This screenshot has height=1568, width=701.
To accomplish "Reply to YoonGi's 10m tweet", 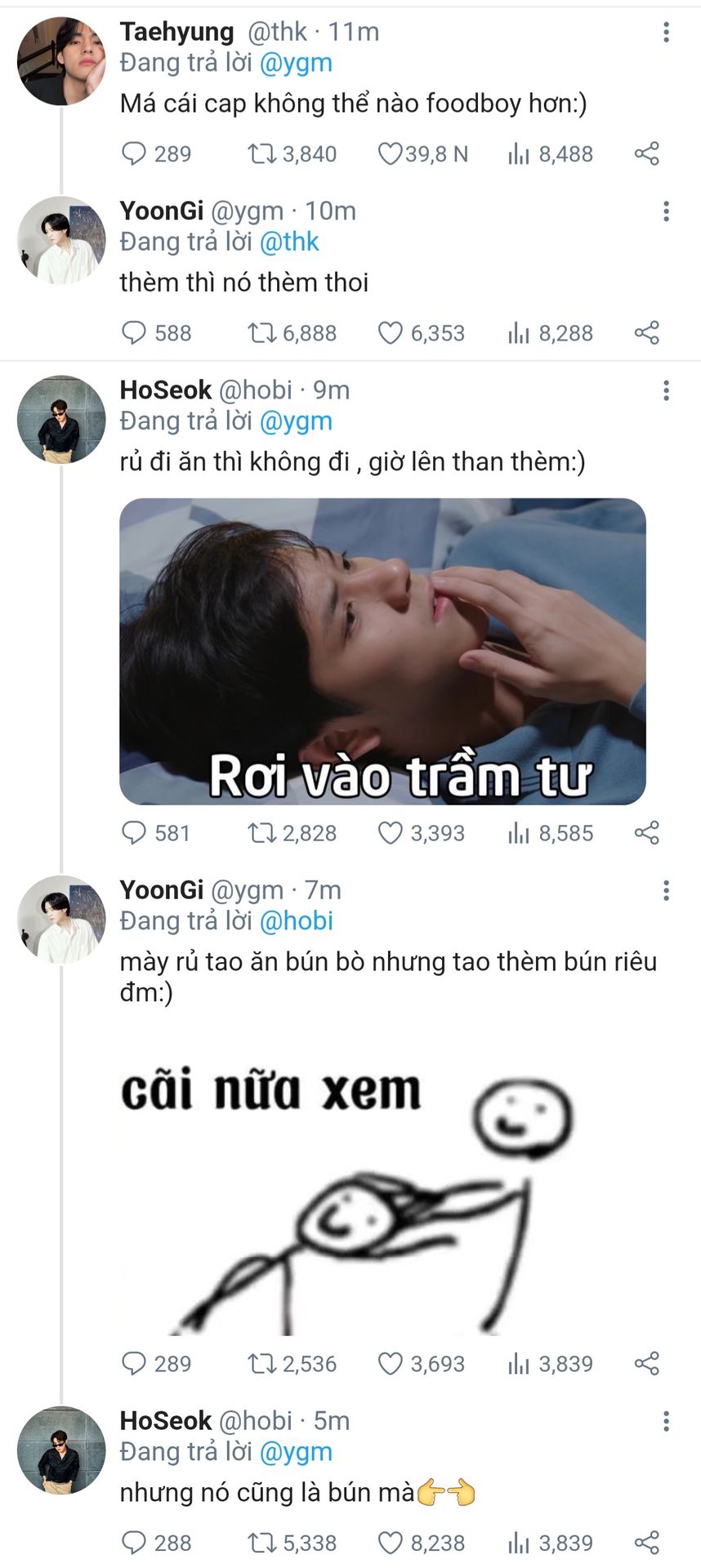I will (x=133, y=332).
